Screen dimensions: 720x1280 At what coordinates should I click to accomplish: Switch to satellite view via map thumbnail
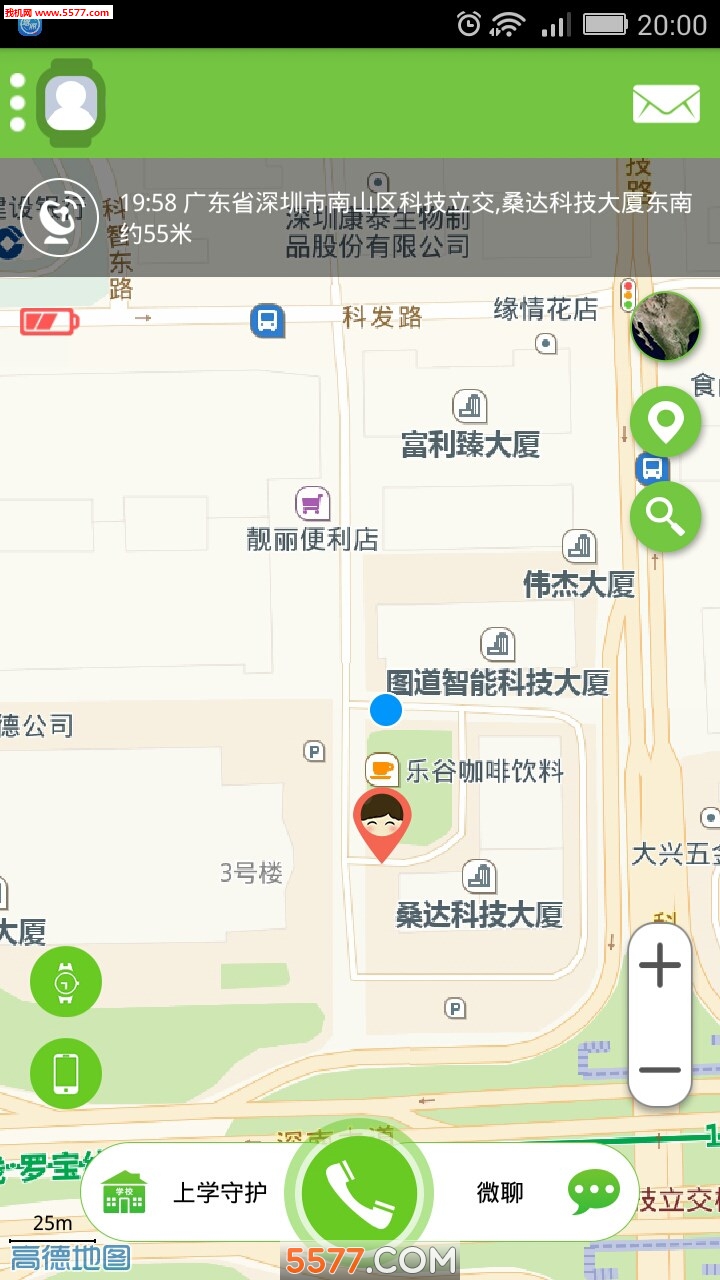[x=664, y=327]
